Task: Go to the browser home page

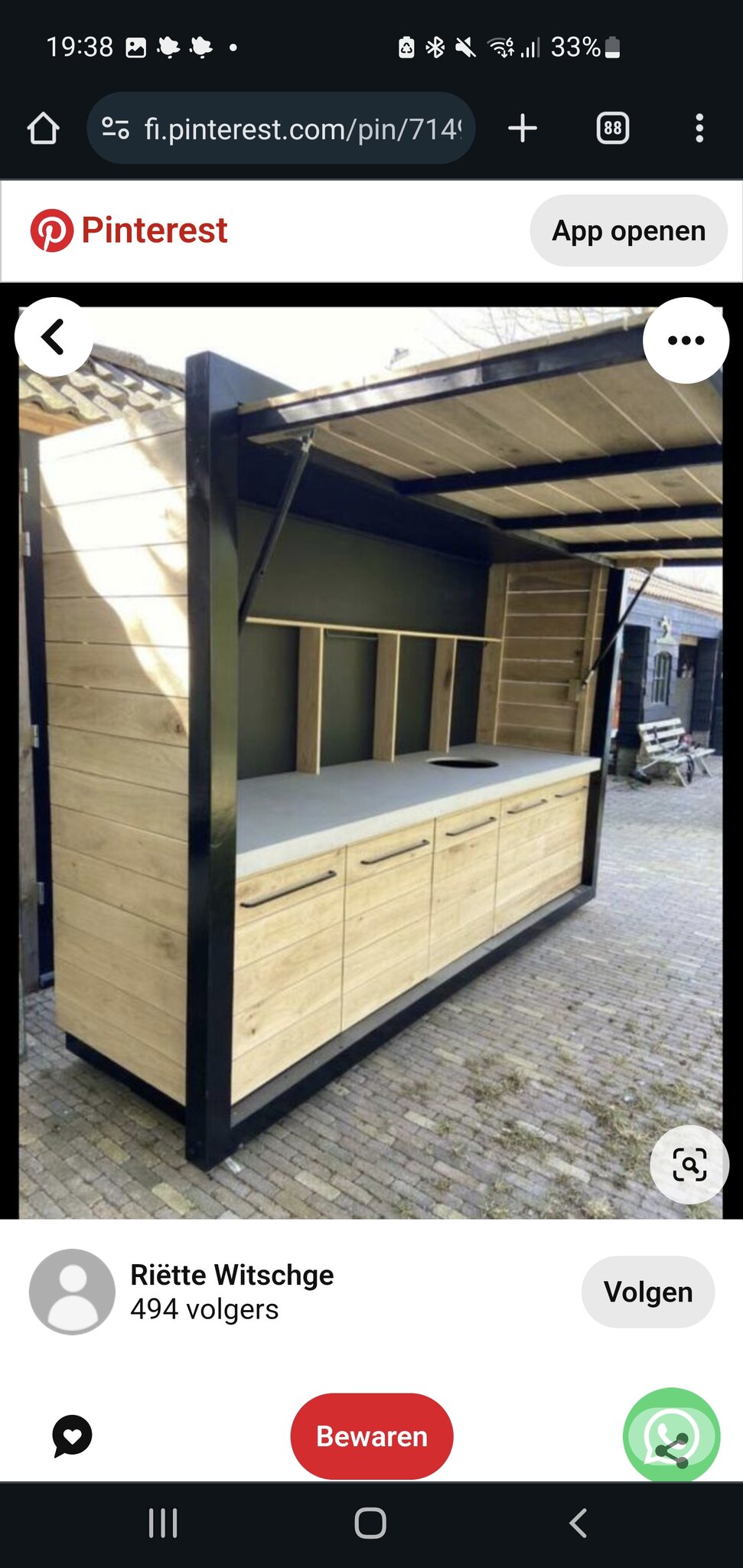Action: tap(44, 128)
